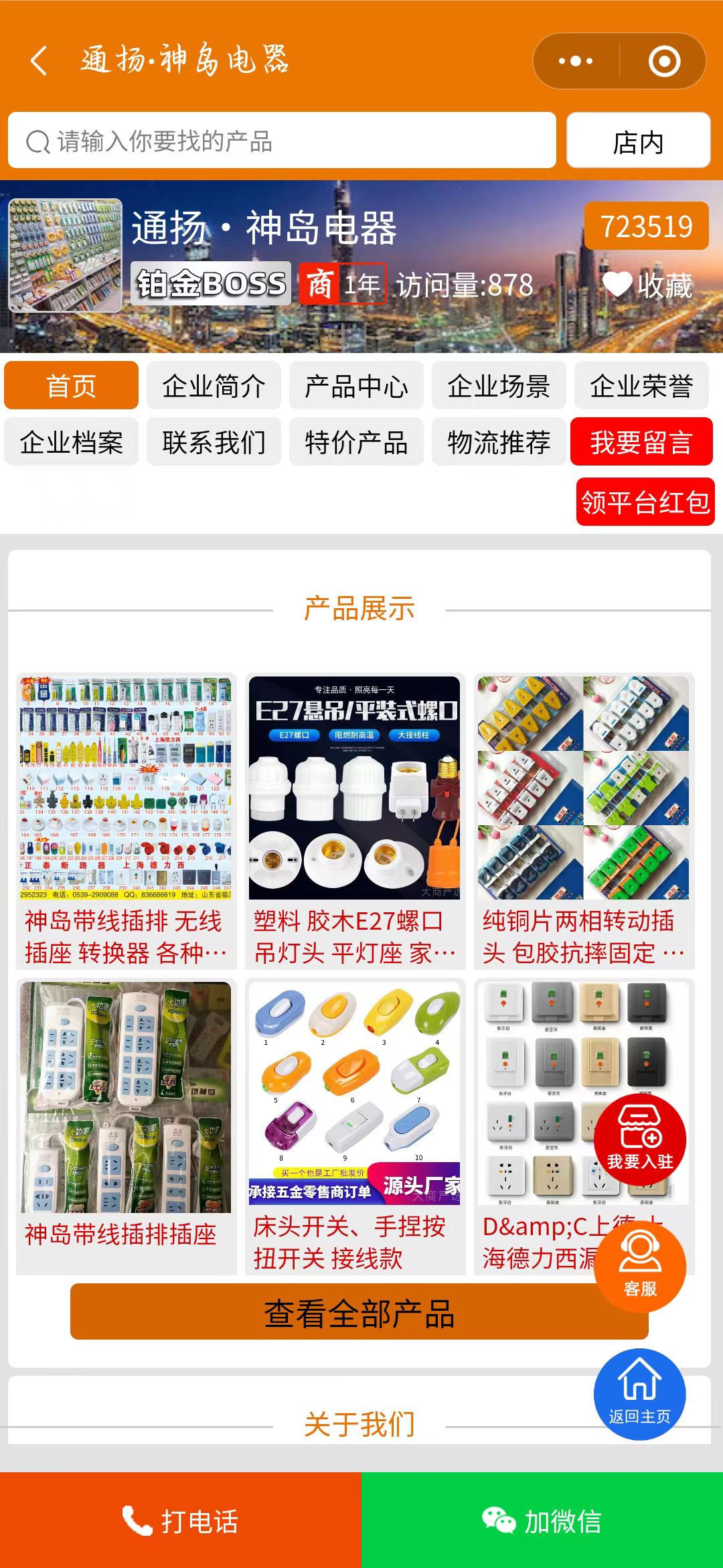Go back using the top arrow
Image resolution: width=723 pixels, height=1568 pixels.
(x=39, y=61)
